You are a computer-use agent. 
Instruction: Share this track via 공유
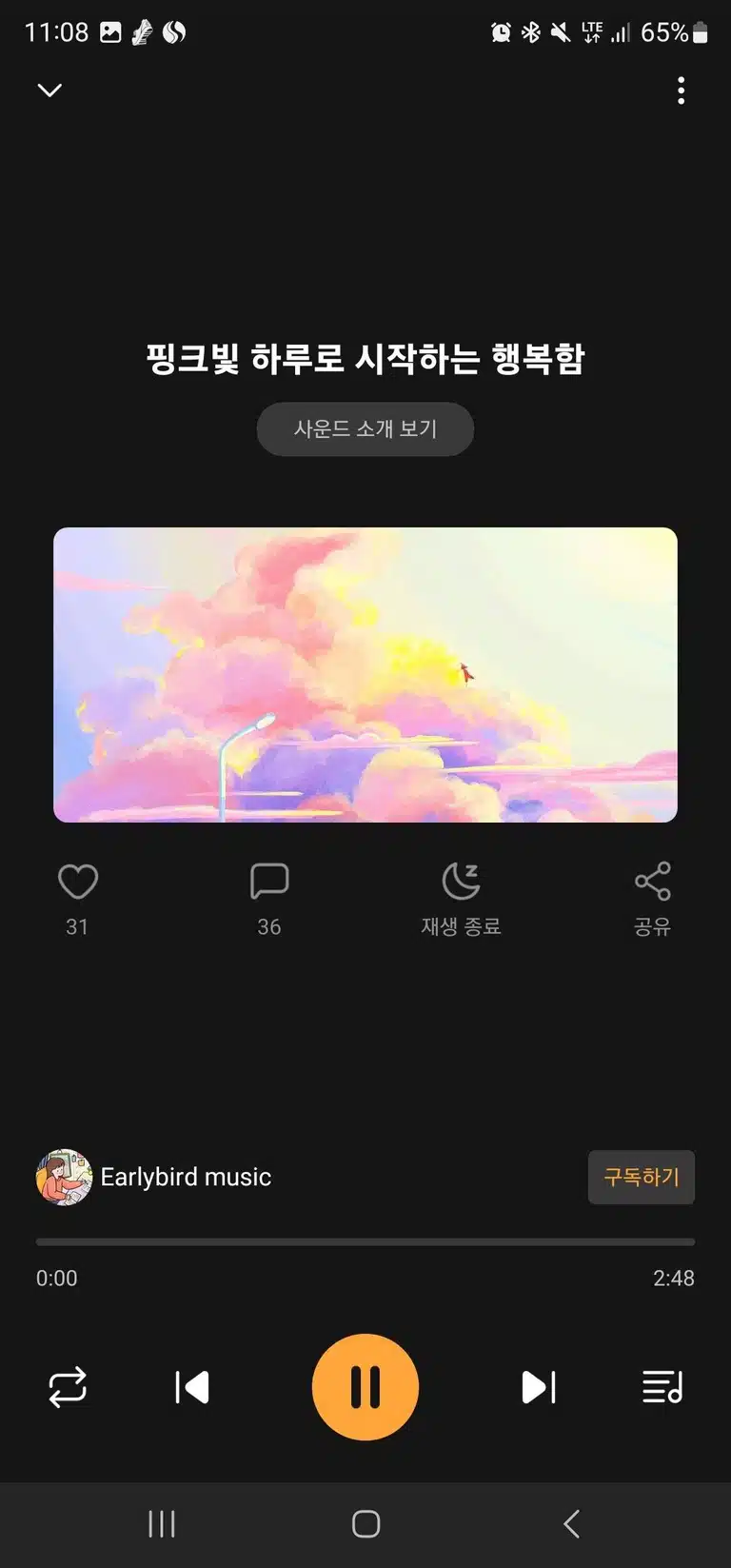(x=653, y=900)
